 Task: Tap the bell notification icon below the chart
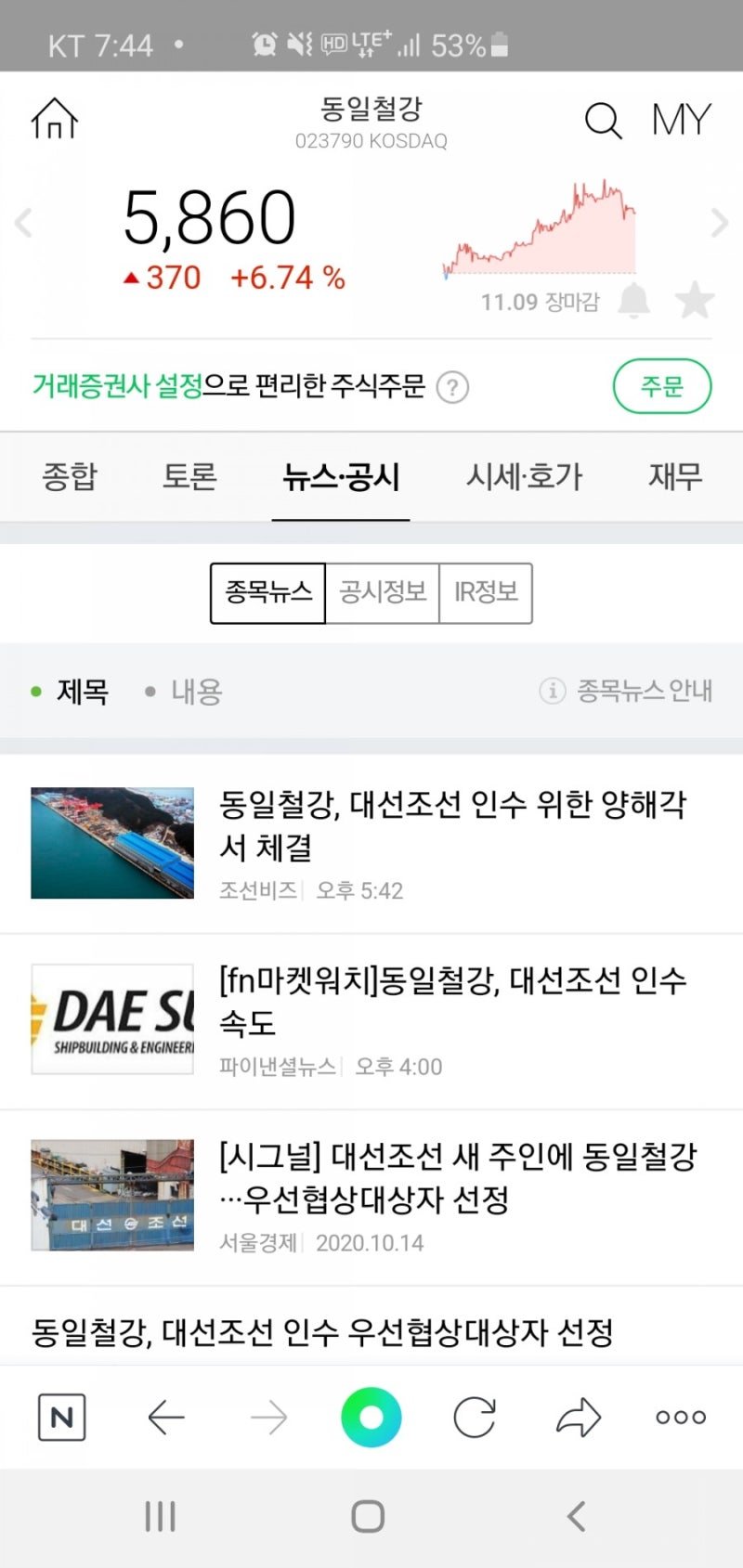point(635,300)
